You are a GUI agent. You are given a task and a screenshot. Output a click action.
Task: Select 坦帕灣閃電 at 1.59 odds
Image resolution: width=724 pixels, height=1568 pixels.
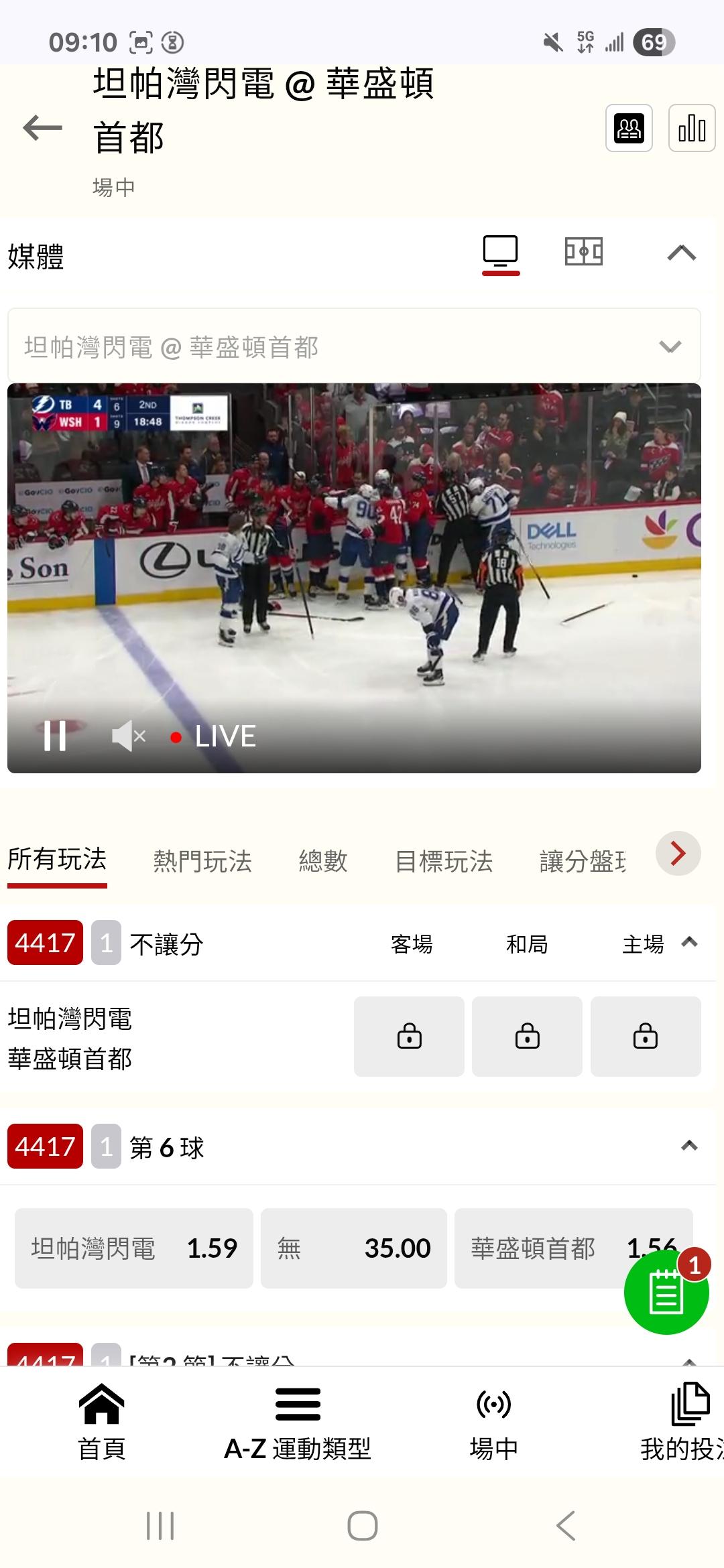click(x=134, y=1248)
